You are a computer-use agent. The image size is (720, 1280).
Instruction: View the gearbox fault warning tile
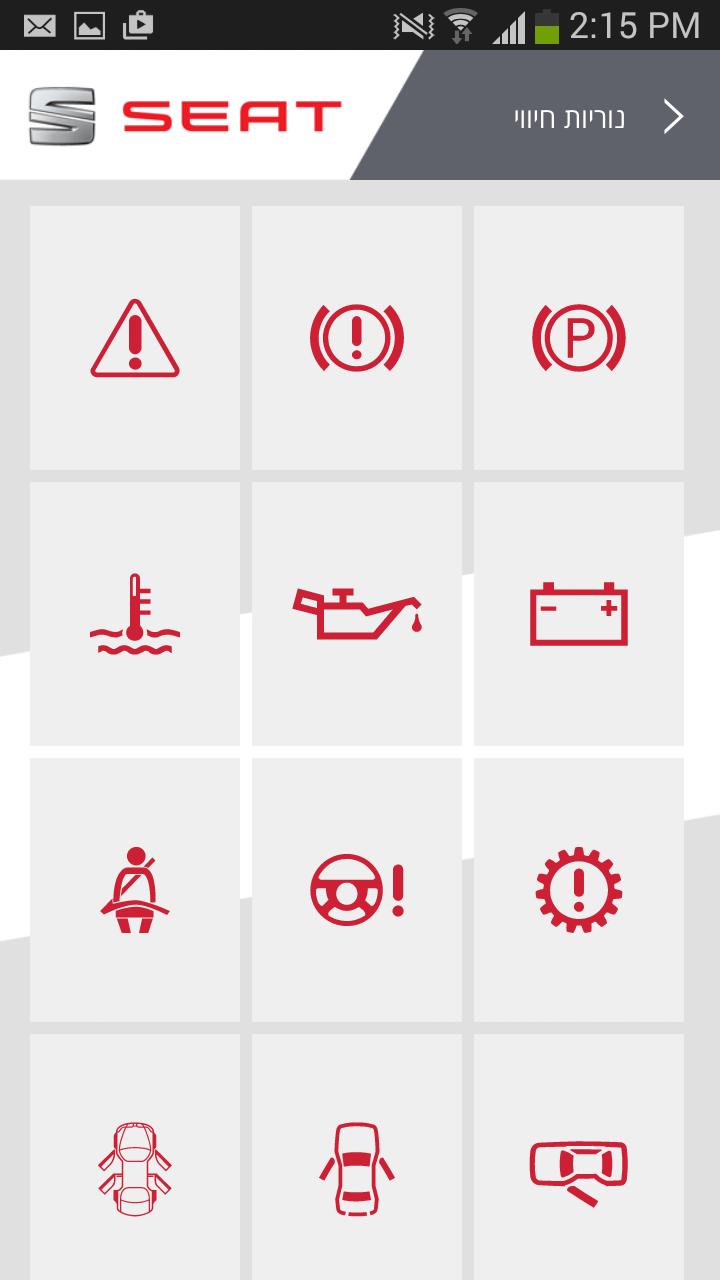point(579,890)
